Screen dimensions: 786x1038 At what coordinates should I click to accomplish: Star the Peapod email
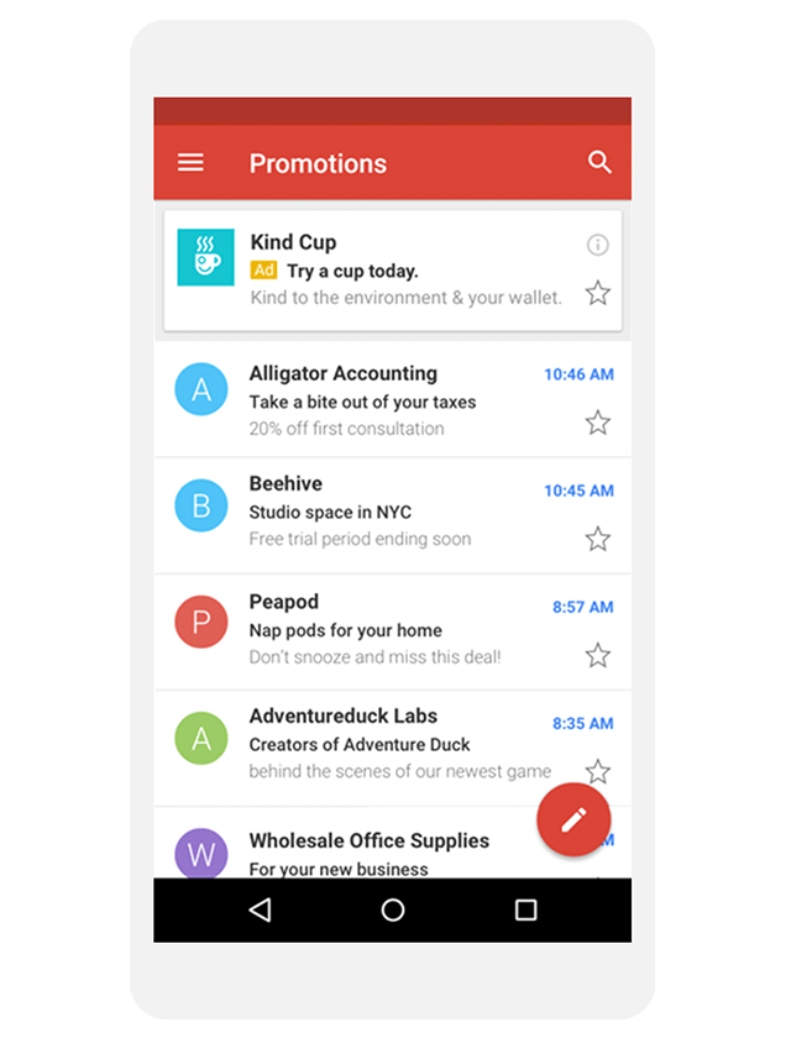click(x=598, y=656)
